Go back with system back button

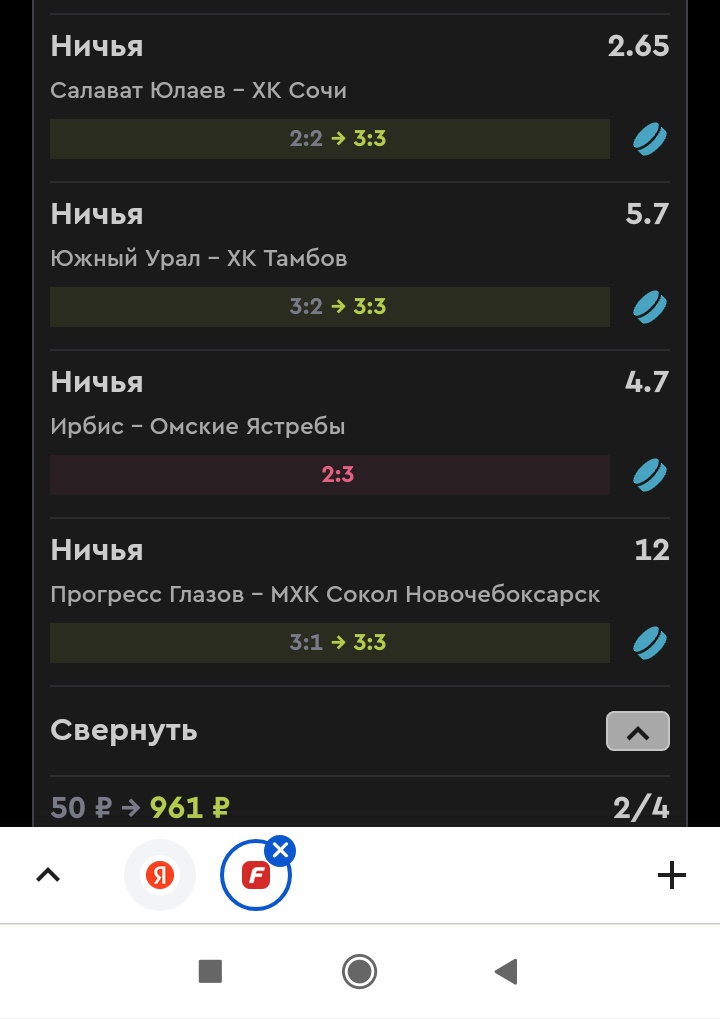tap(506, 971)
